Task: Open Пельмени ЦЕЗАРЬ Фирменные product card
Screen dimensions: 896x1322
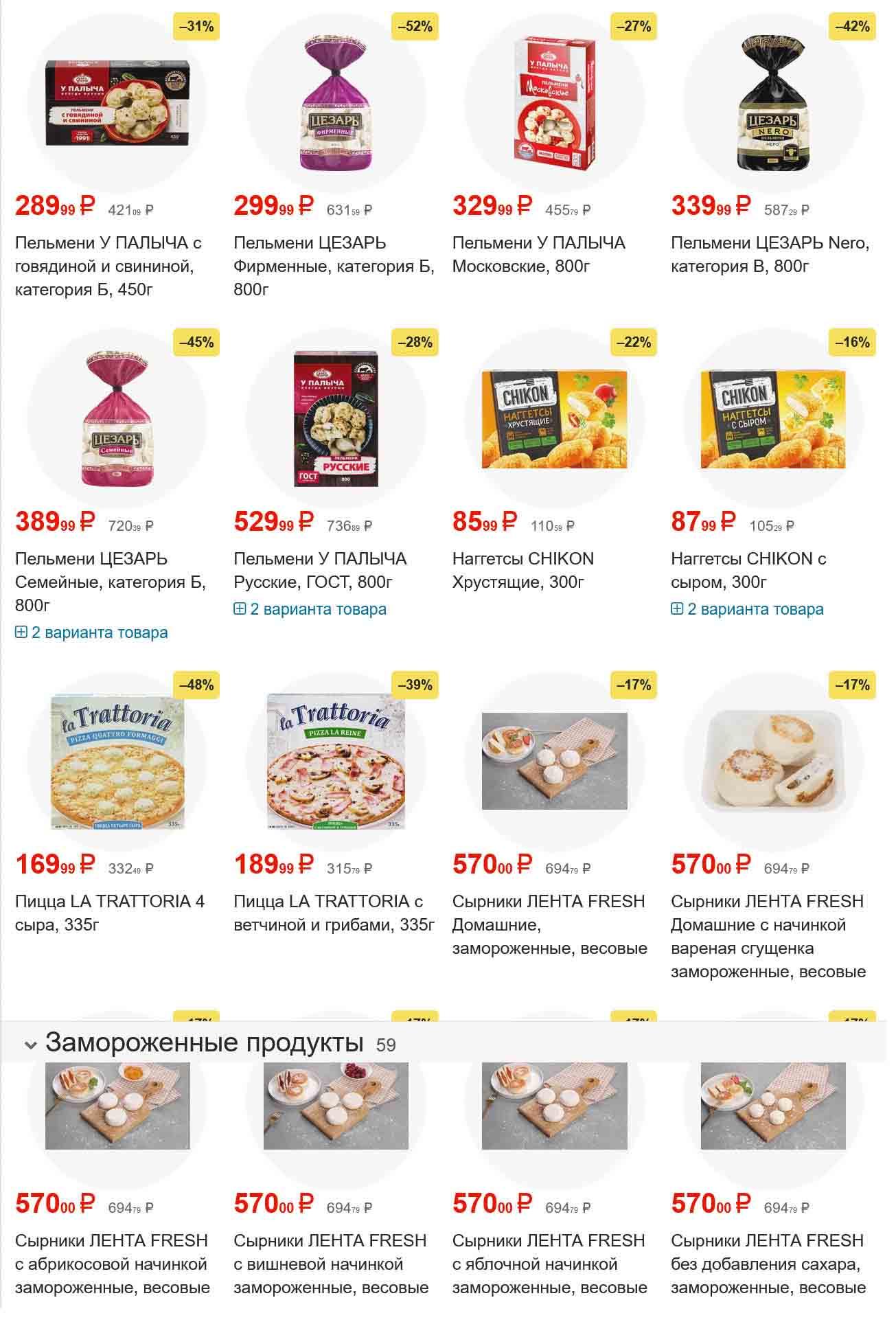Action: pos(333,266)
